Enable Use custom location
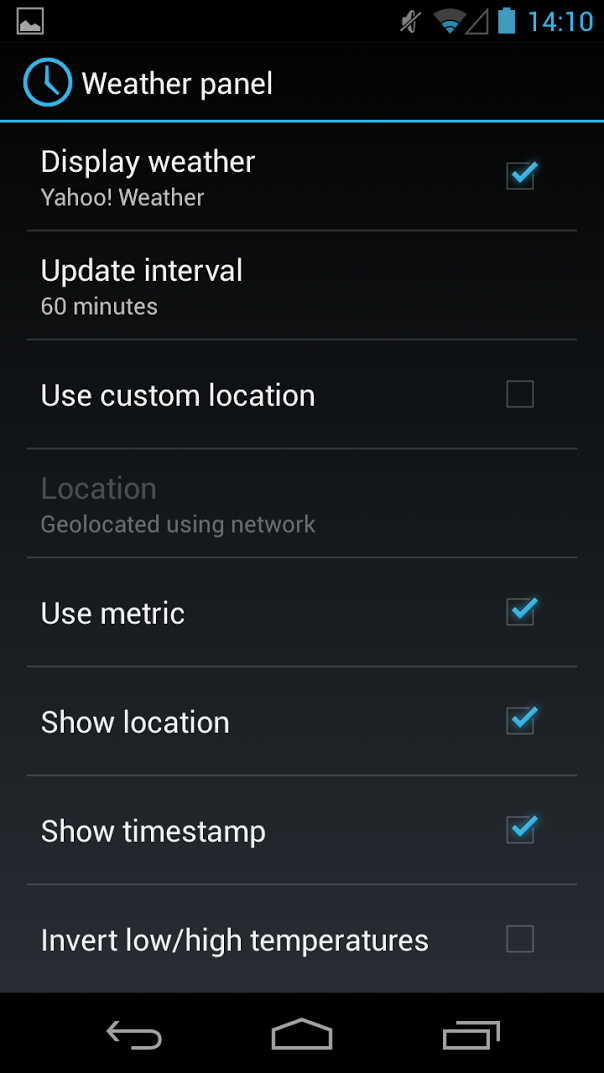This screenshot has width=604, height=1073. click(x=520, y=395)
